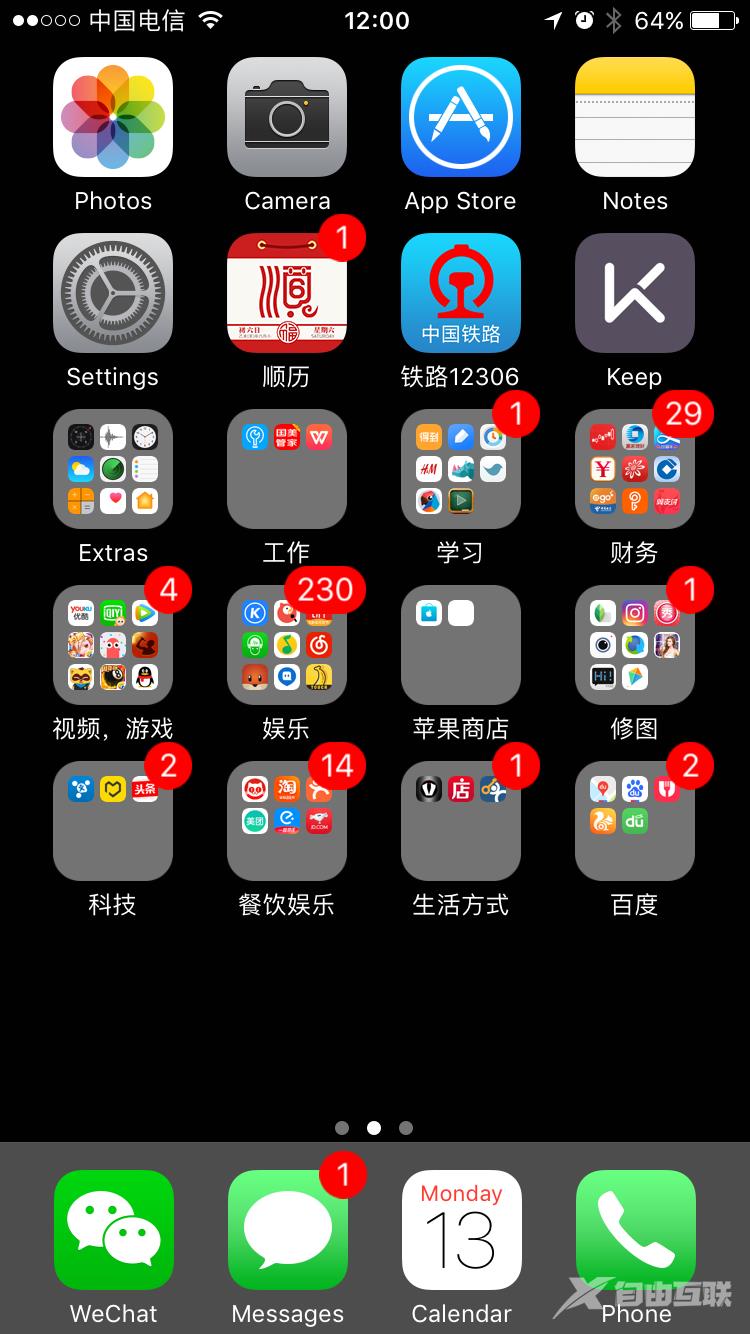Launch the 铁路12306 app
This screenshot has width=750, height=1334.
pyautogui.click(x=461, y=293)
